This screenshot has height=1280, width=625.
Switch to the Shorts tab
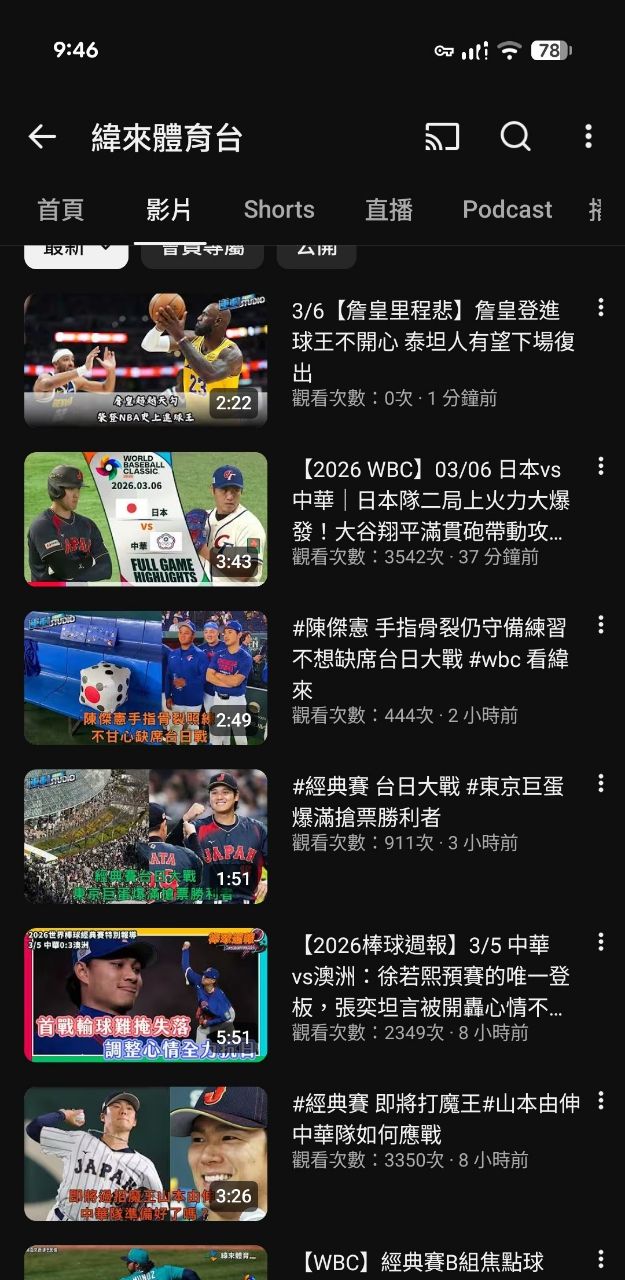(x=279, y=210)
